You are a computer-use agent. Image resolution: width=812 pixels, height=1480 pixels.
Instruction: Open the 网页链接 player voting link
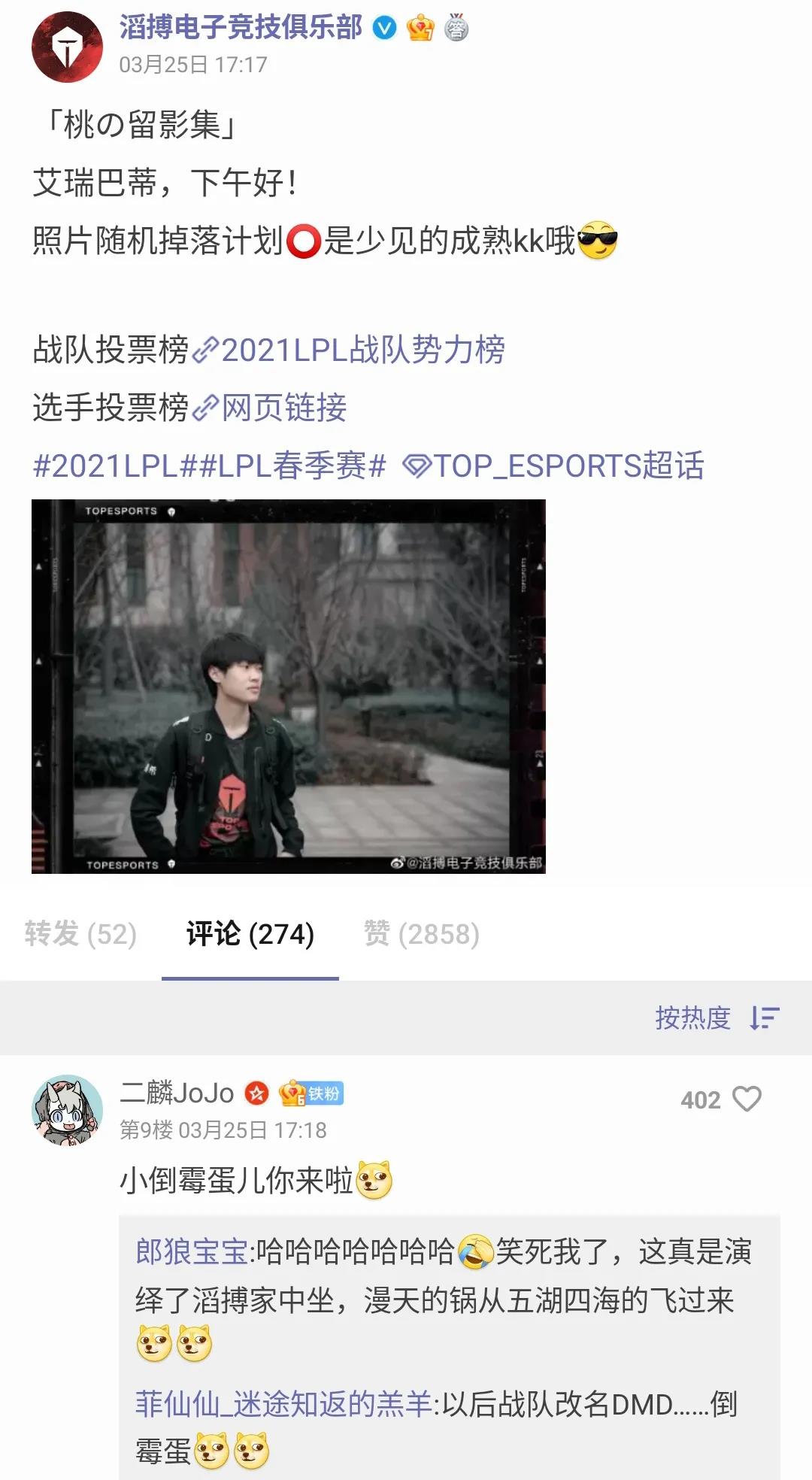pyautogui.click(x=283, y=408)
